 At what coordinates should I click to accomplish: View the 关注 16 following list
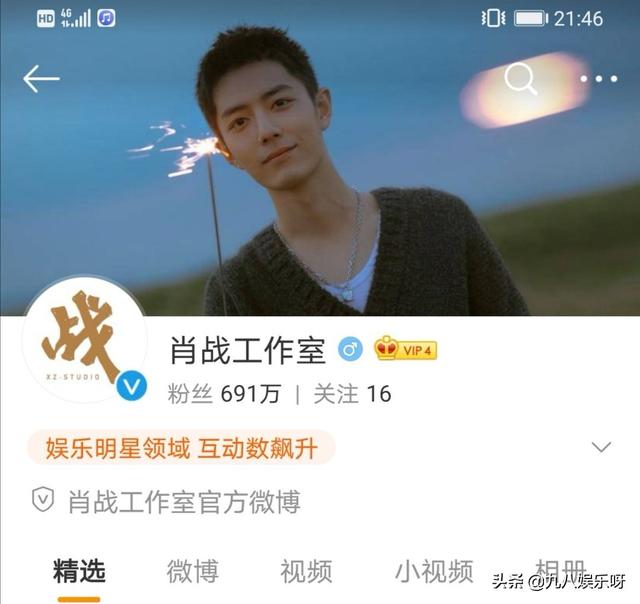tap(352, 394)
